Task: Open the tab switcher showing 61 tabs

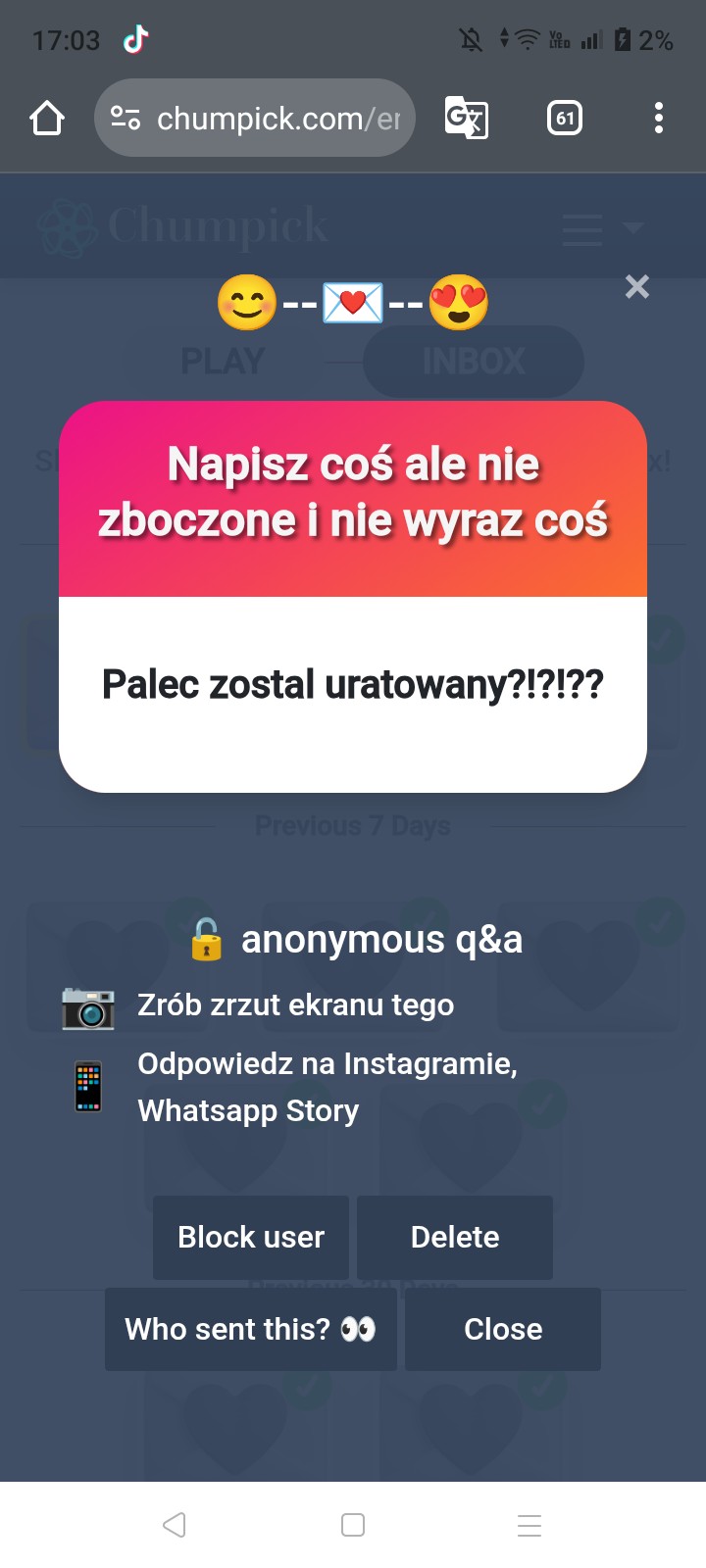Action: (x=565, y=119)
